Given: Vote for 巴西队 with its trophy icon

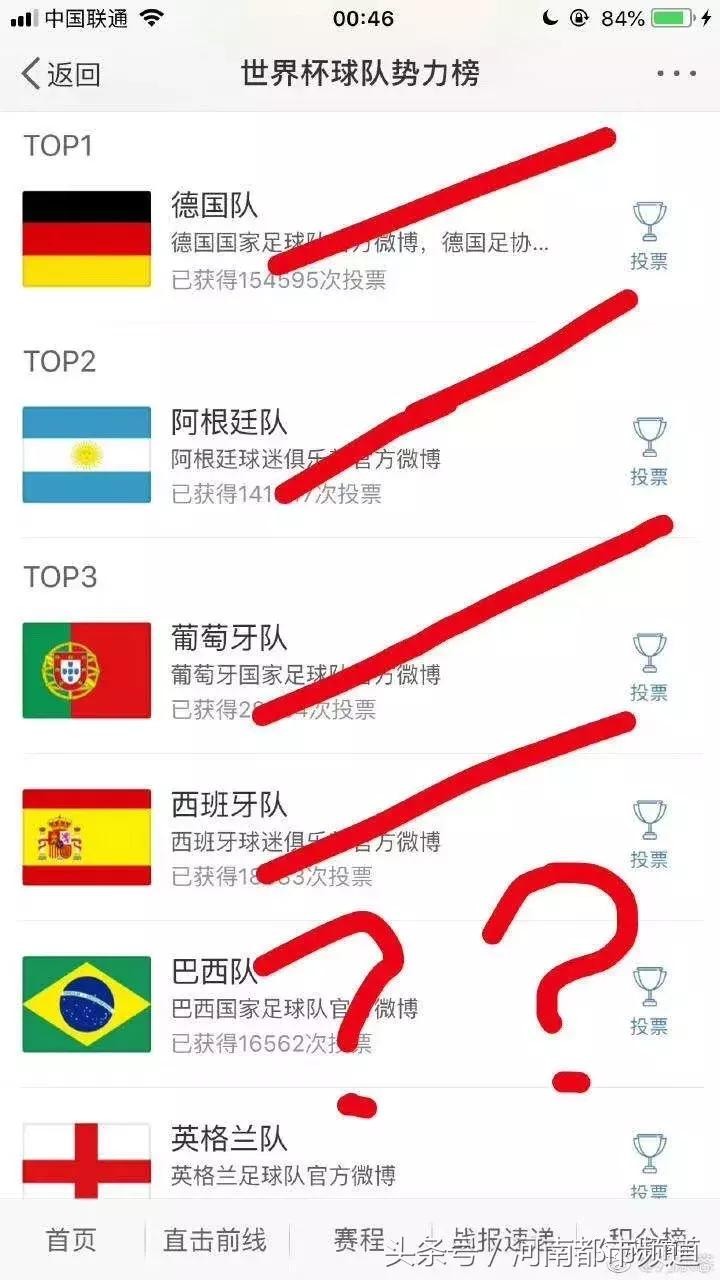Looking at the screenshot, I should tap(649, 1001).
